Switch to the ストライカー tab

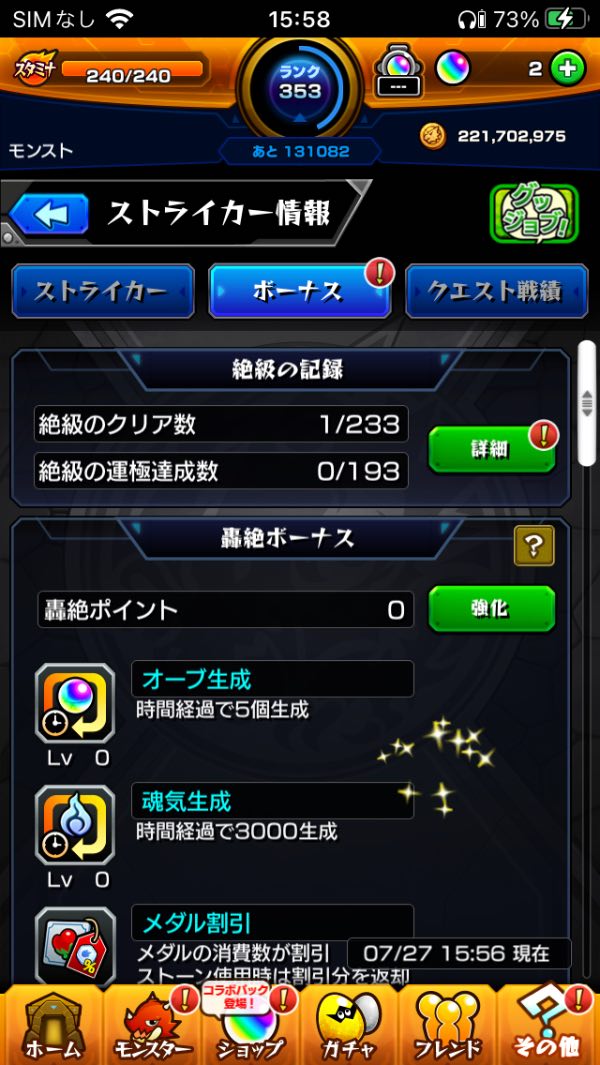coord(103,291)
